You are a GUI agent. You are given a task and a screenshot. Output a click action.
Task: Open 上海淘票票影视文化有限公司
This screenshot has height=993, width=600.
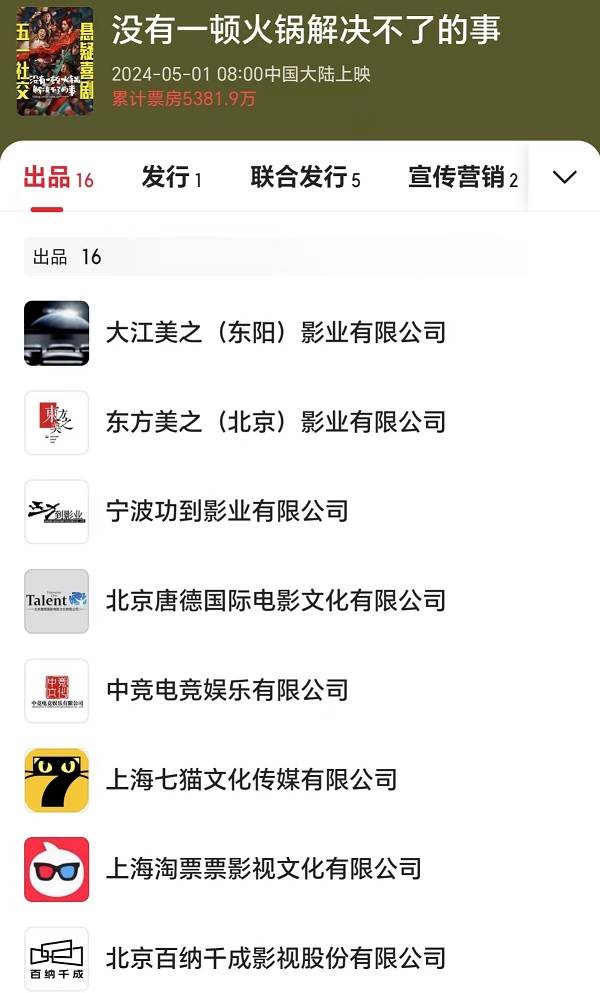click(263, 868)
